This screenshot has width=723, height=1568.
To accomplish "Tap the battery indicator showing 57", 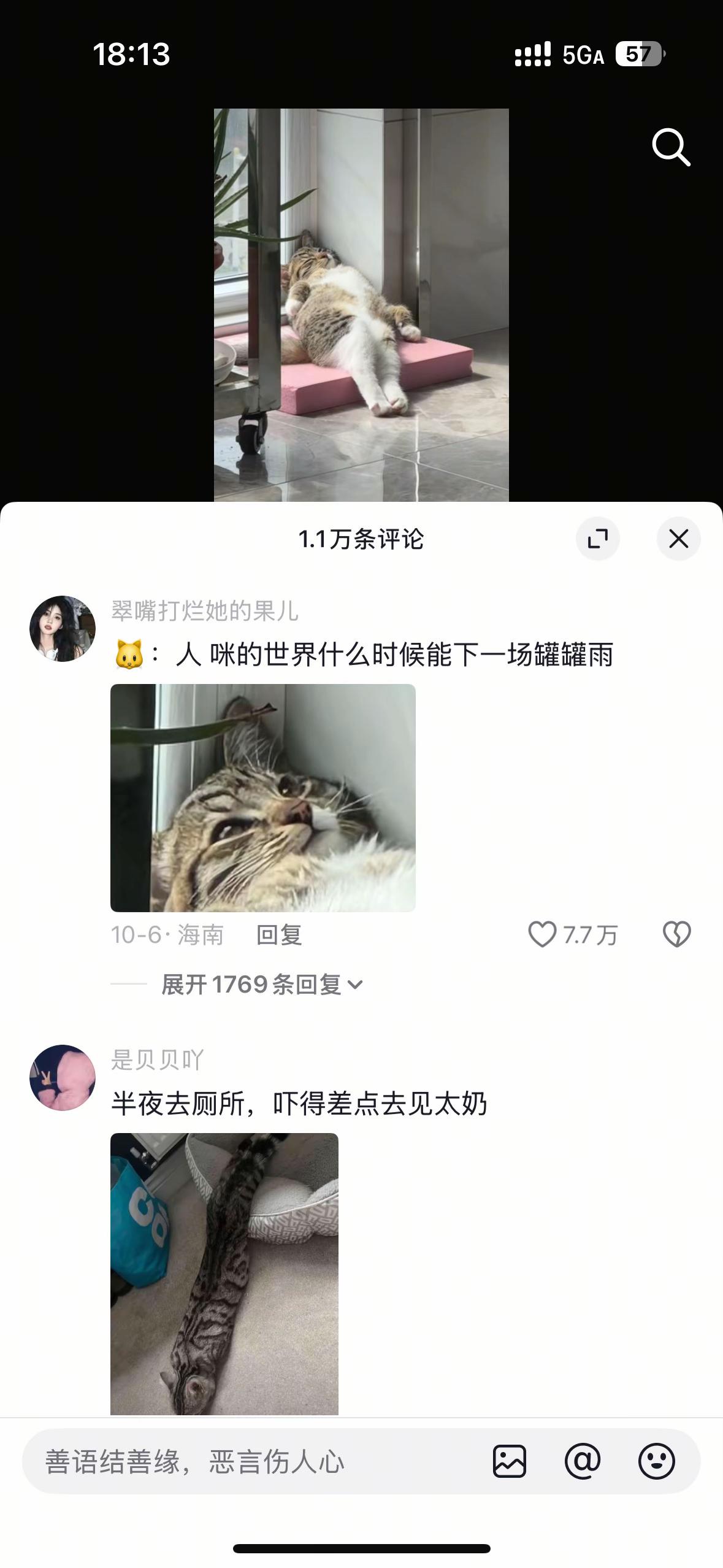I will coord(637,55).
